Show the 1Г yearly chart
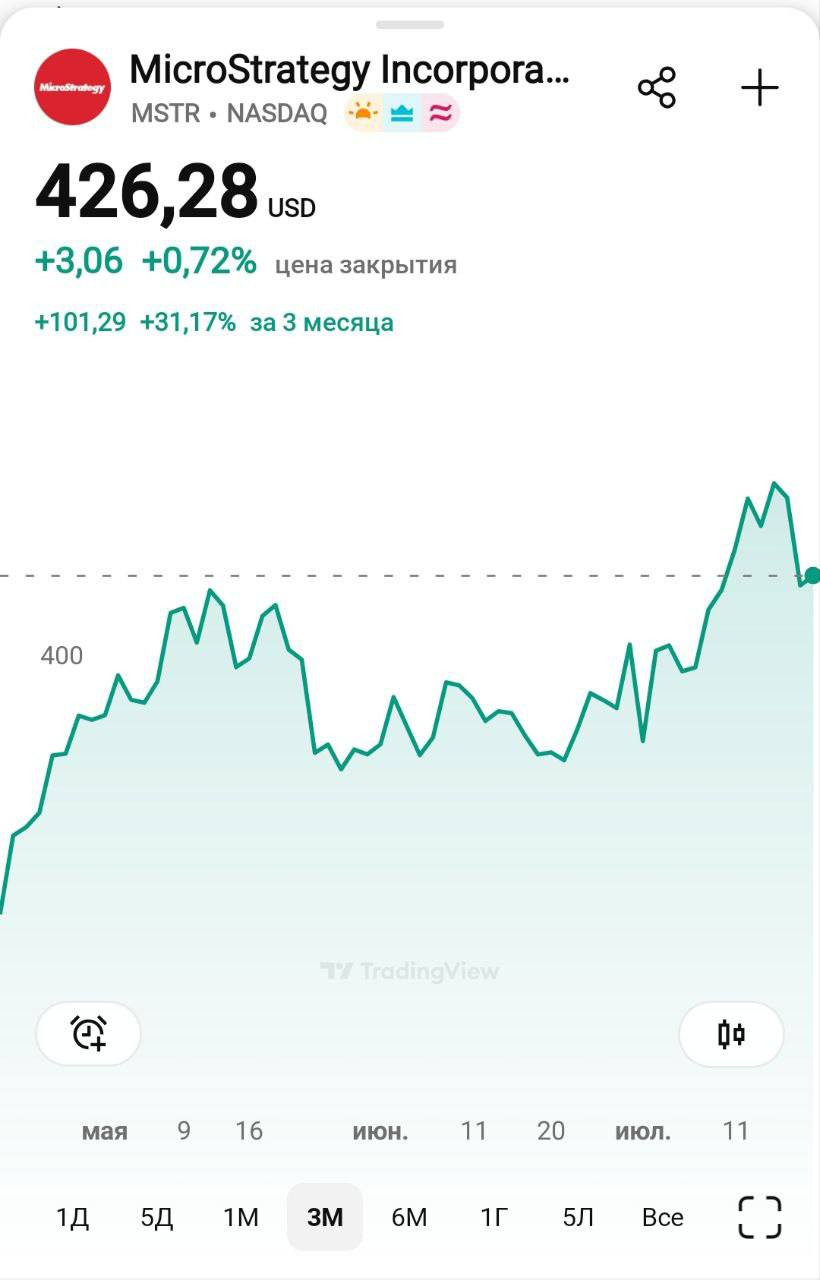 (x=494, y=1217)
